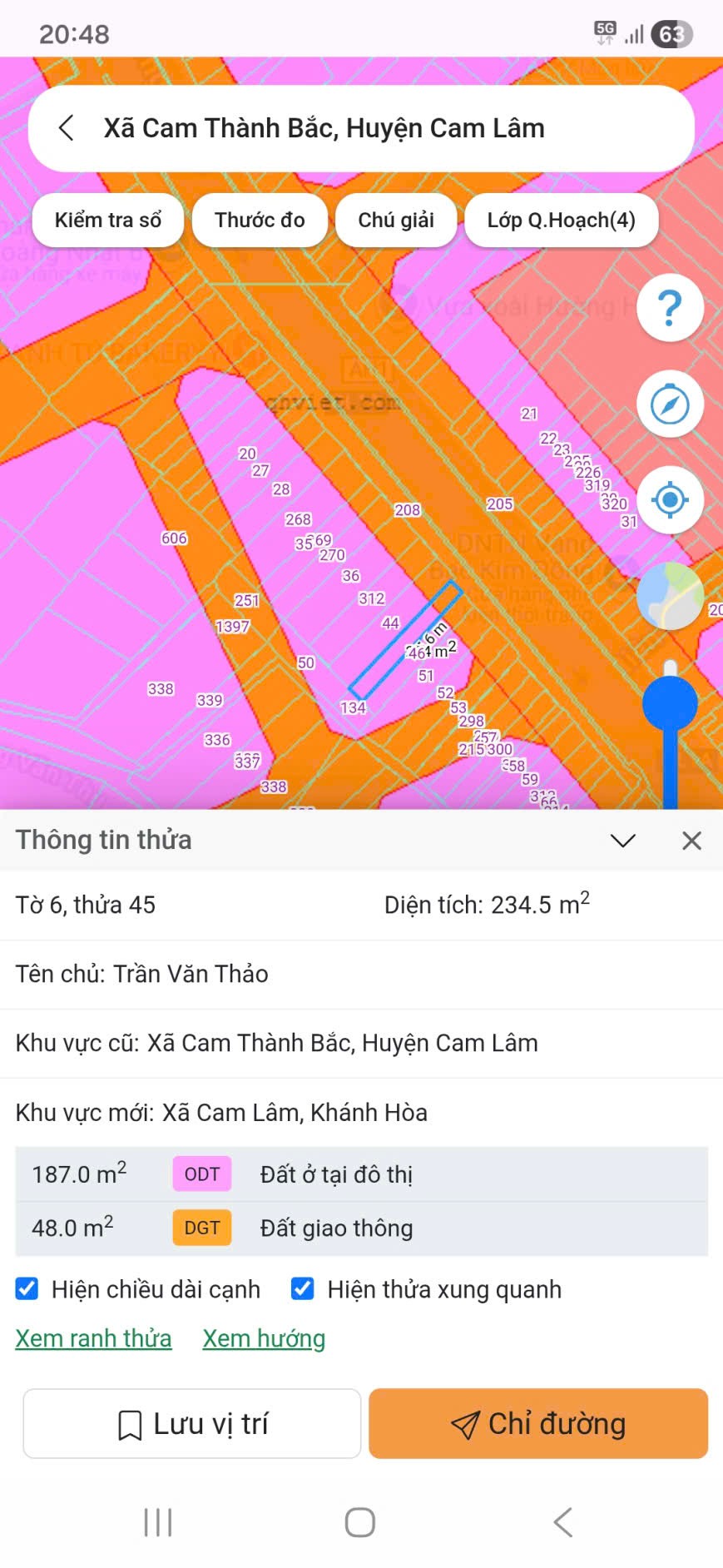This screenshot has height=1568, width=723.
Task: Uncheck Hiện chiều dài cạnh
Action: point(27,1288)
